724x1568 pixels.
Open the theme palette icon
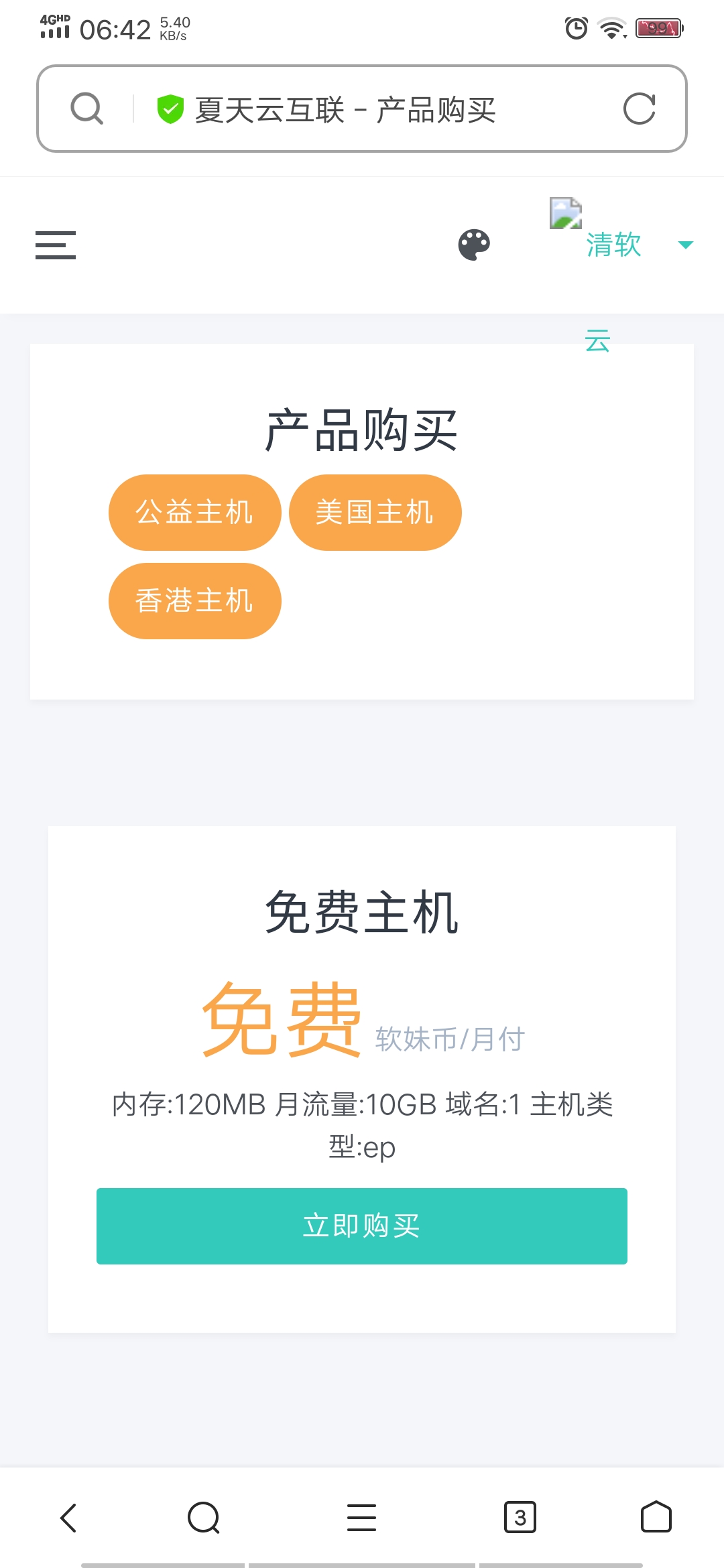pos(474,245)
